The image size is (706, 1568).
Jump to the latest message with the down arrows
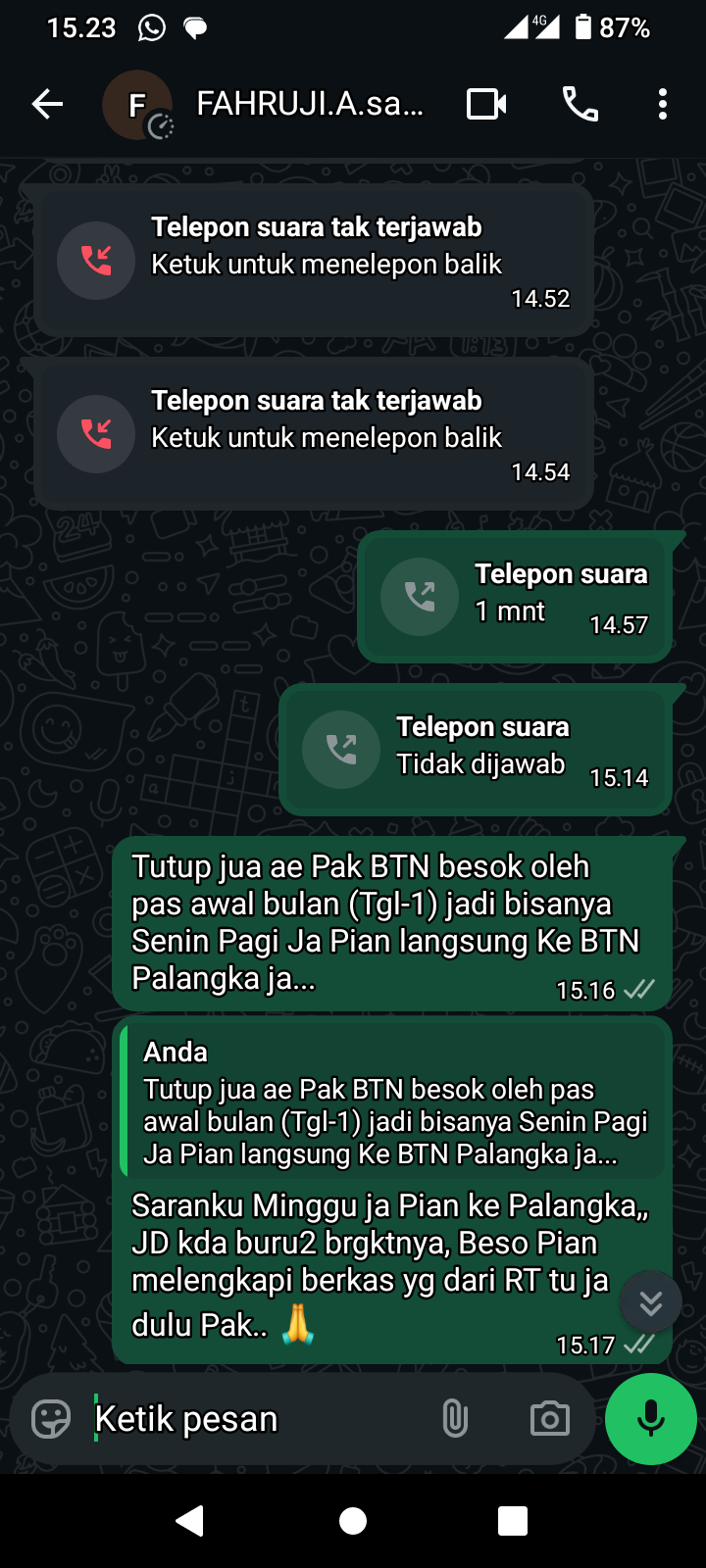click(x=650, y=1302)
